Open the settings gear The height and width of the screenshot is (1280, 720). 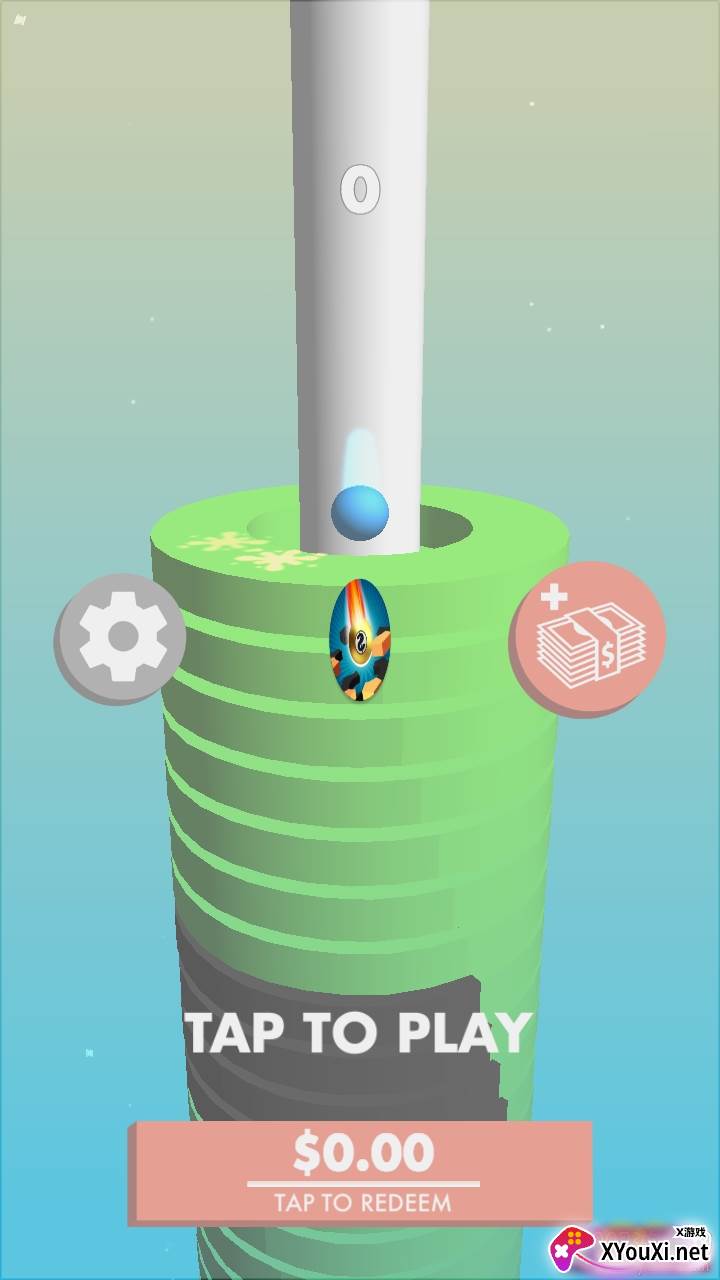coord(121,638)
